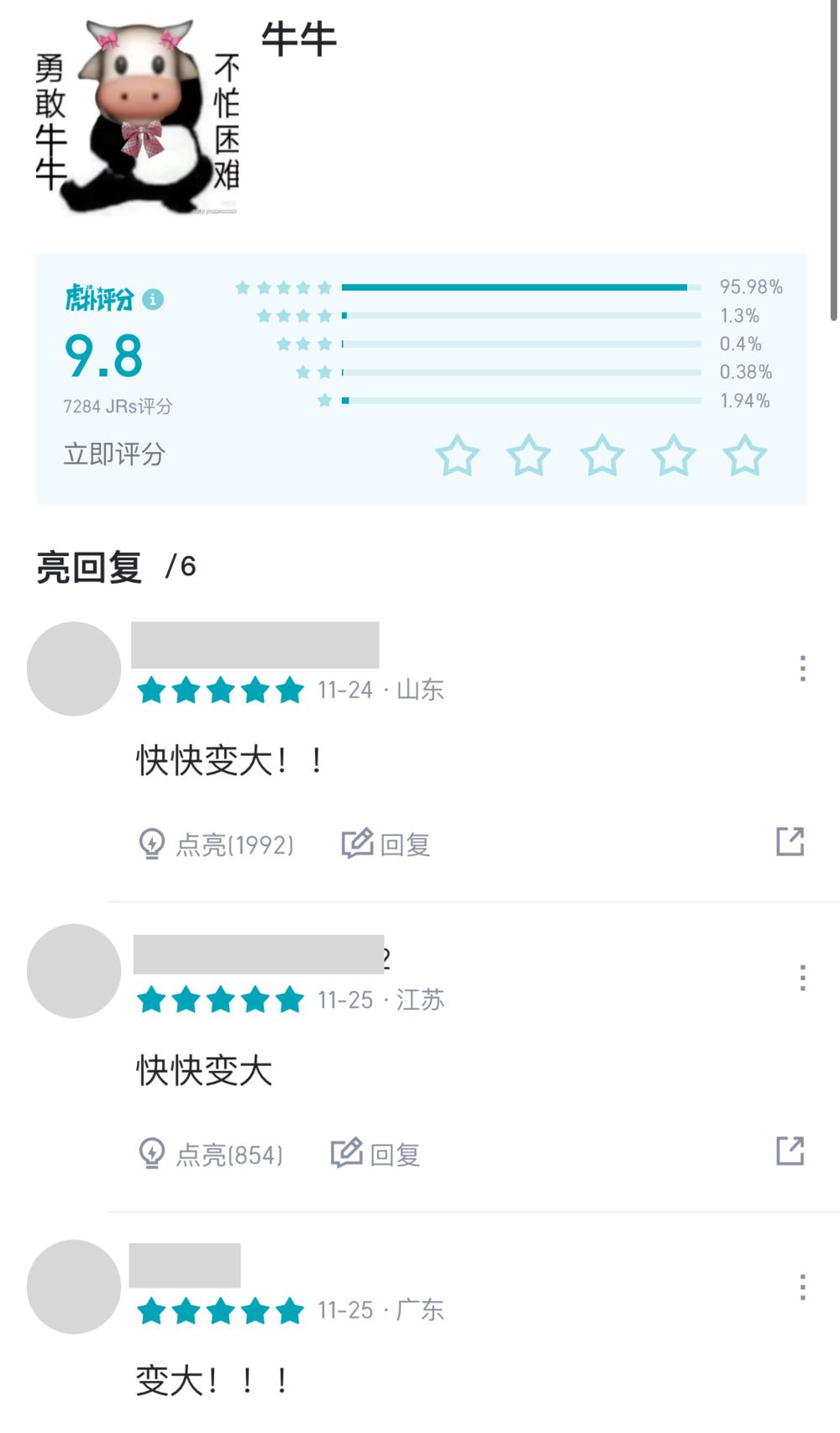Image resolution: width=840 pixels, height=1433 pixels.
Task: Click the blue five-star rating on the 山东 comment
Action: tap(220, 690)
